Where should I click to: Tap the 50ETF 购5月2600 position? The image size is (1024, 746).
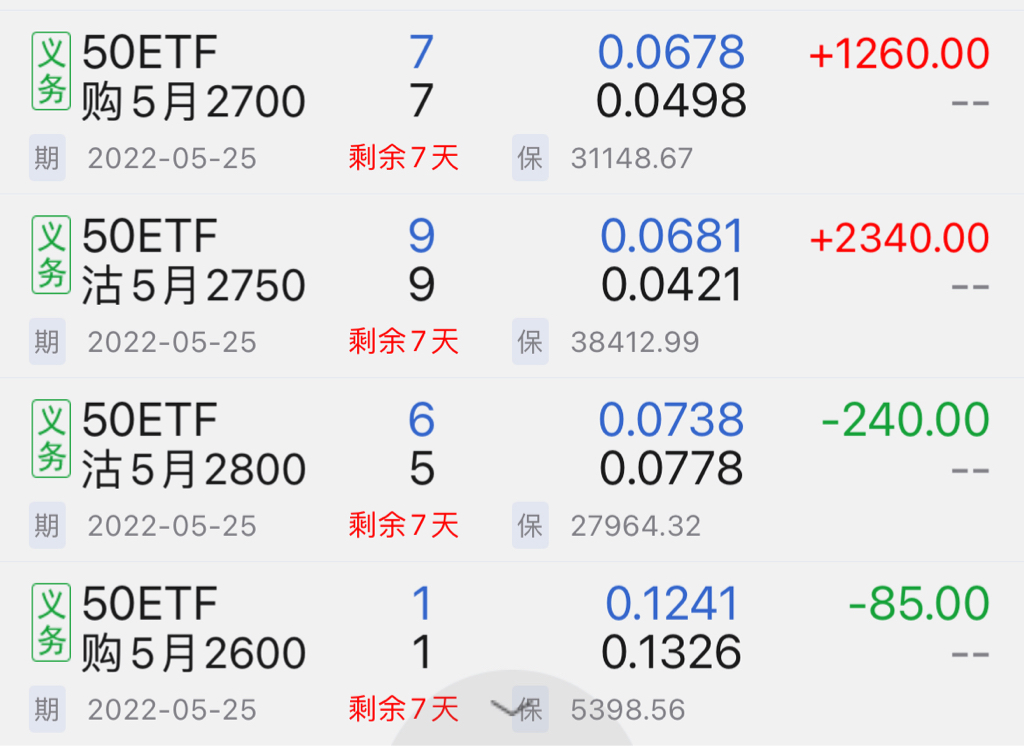tap(194, 630)
